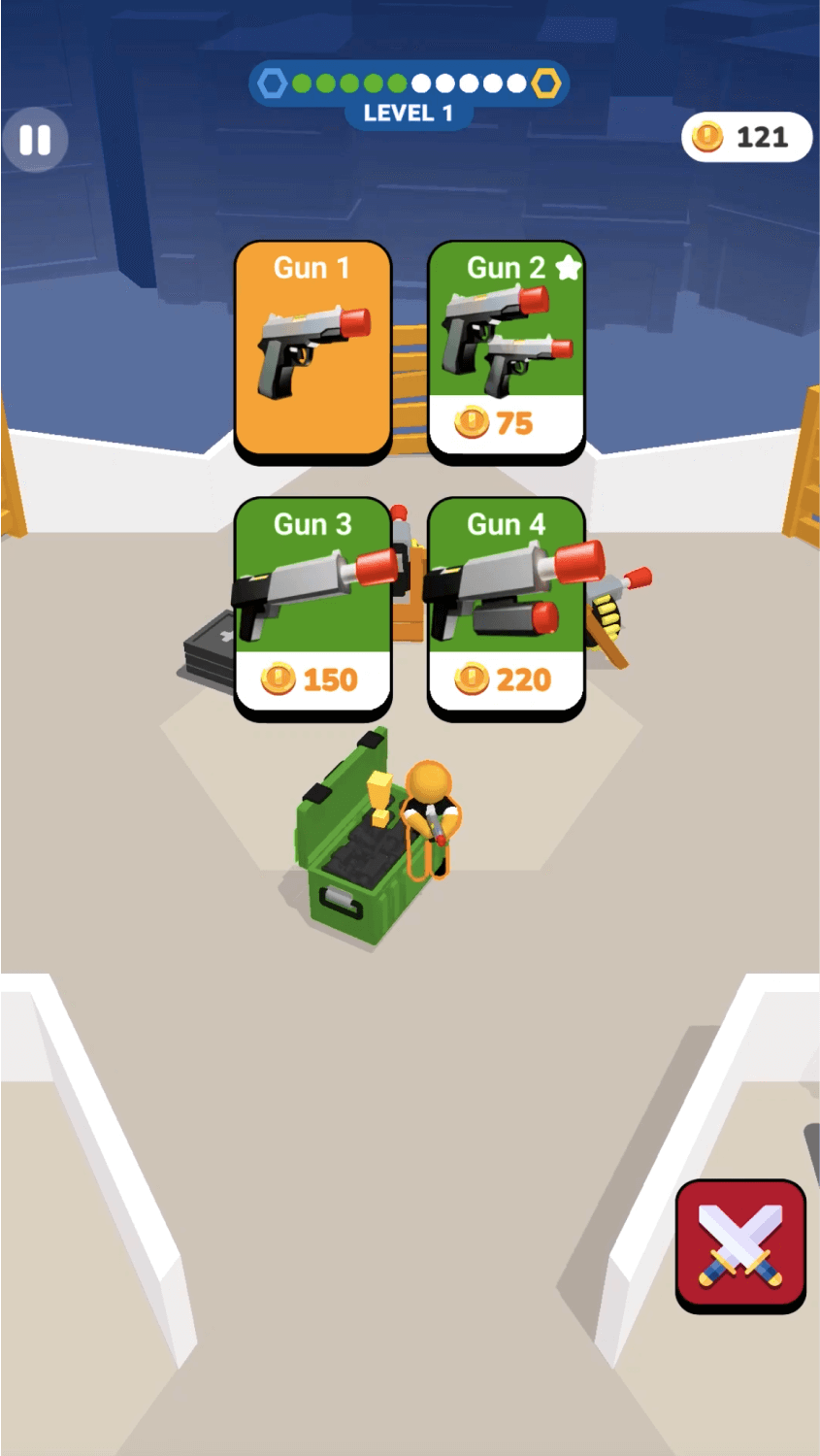Pause the game
Viewport: 820px width, 1456px height.
[35, 140]
